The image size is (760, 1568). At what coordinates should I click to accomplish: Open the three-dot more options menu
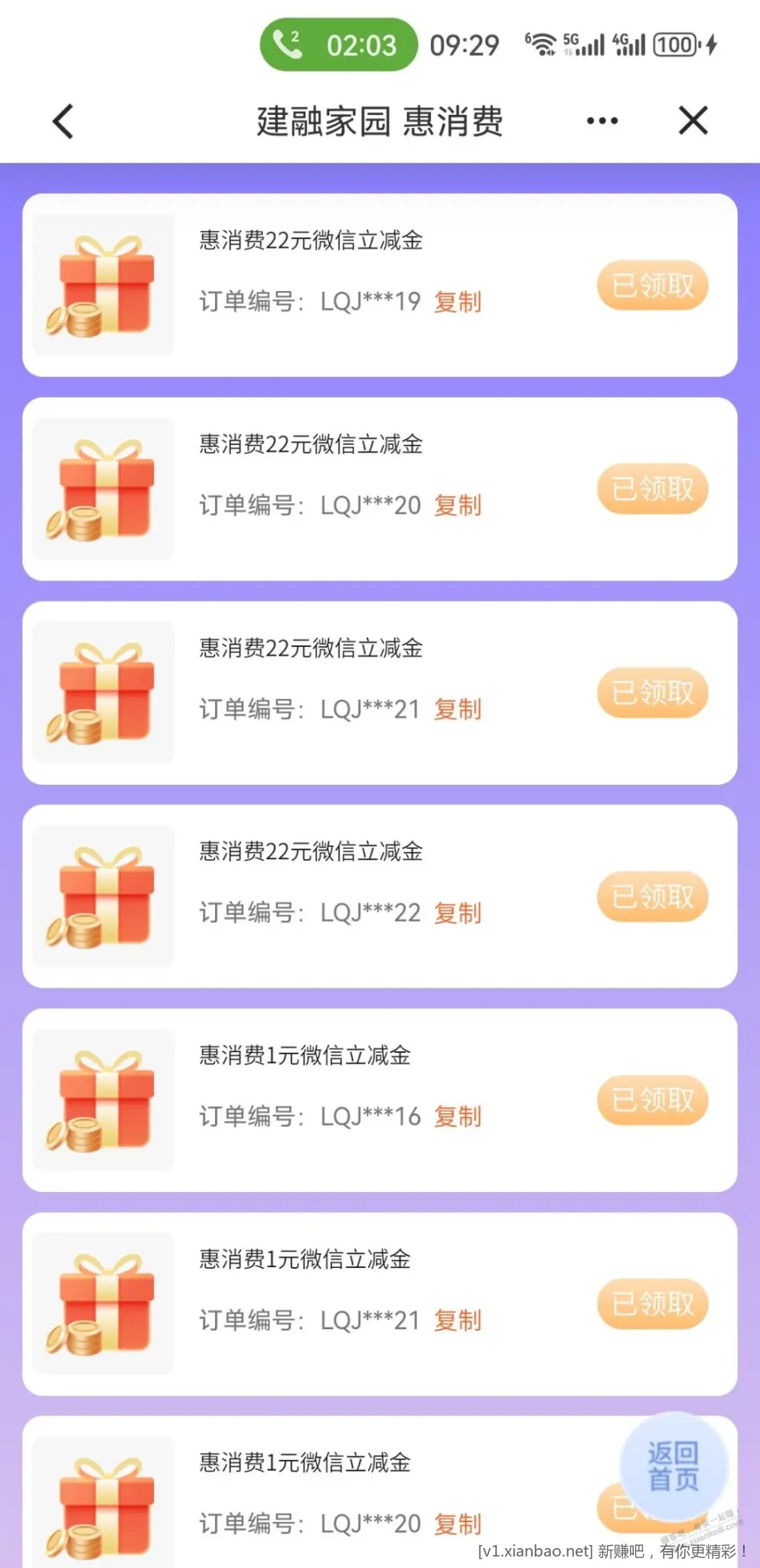[x=602, y=121]
